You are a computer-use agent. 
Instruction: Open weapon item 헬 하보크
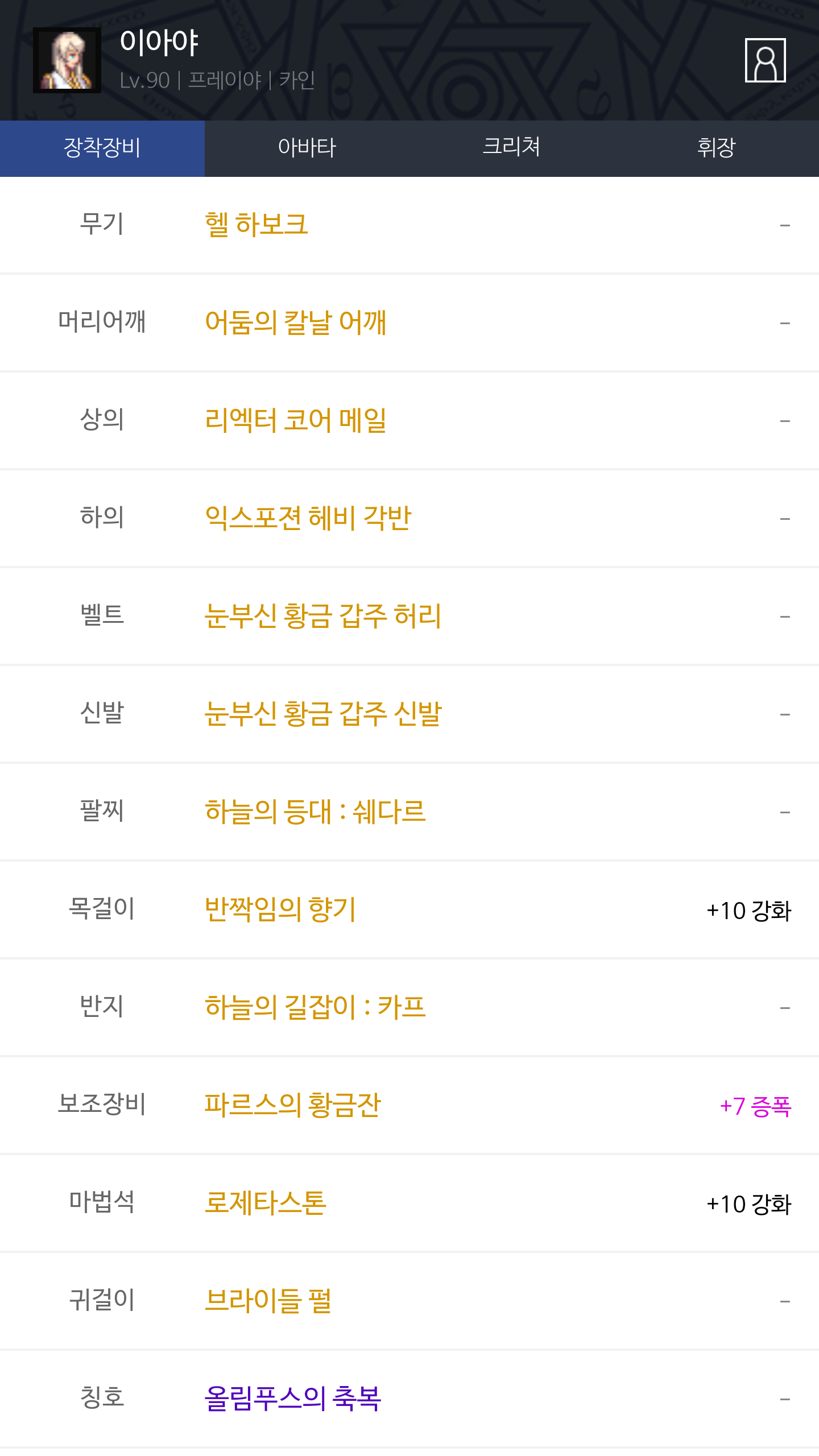coord(257,225)
